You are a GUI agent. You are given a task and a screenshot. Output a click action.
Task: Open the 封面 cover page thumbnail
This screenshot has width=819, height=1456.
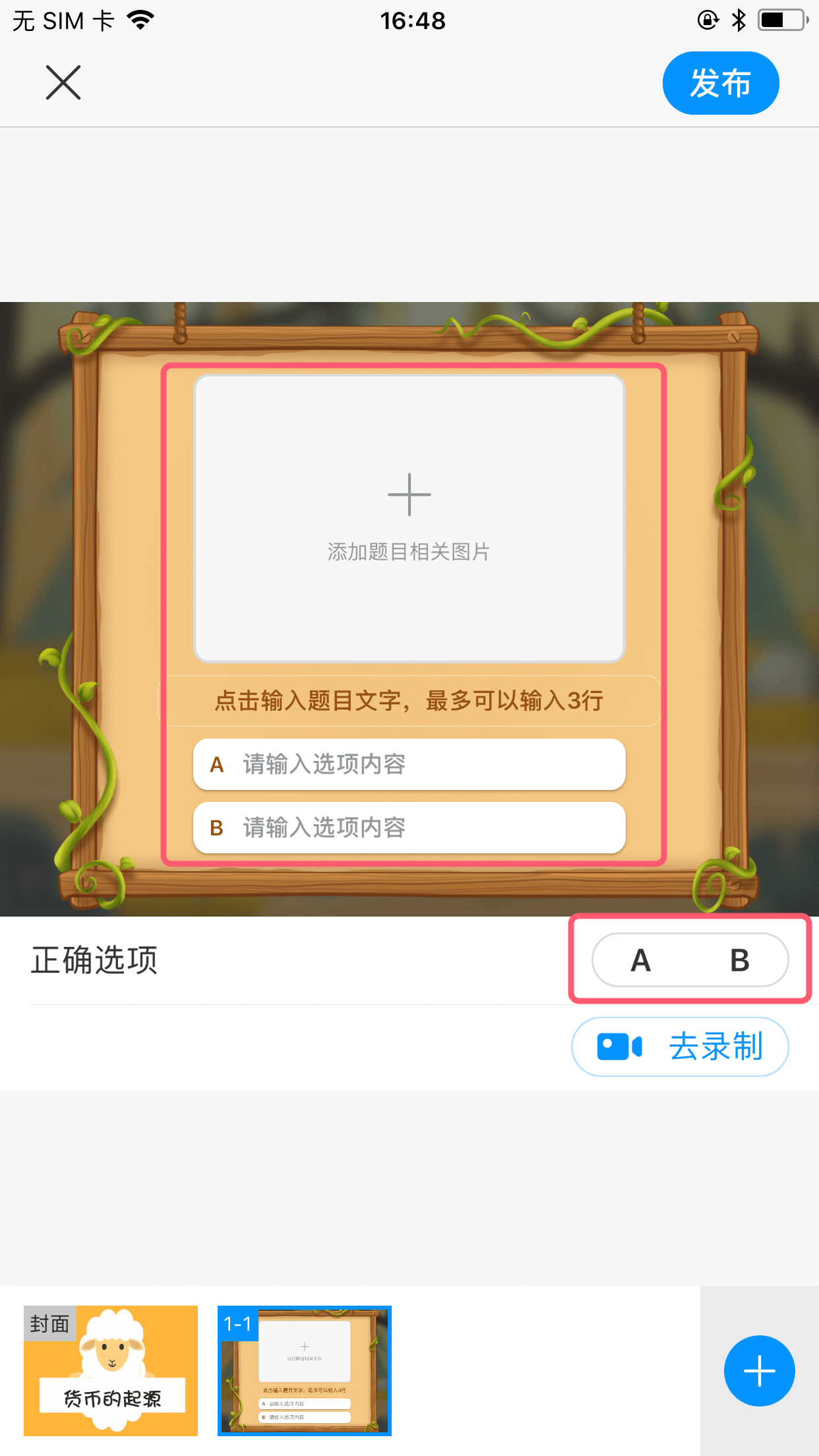tap(111, 1370)
